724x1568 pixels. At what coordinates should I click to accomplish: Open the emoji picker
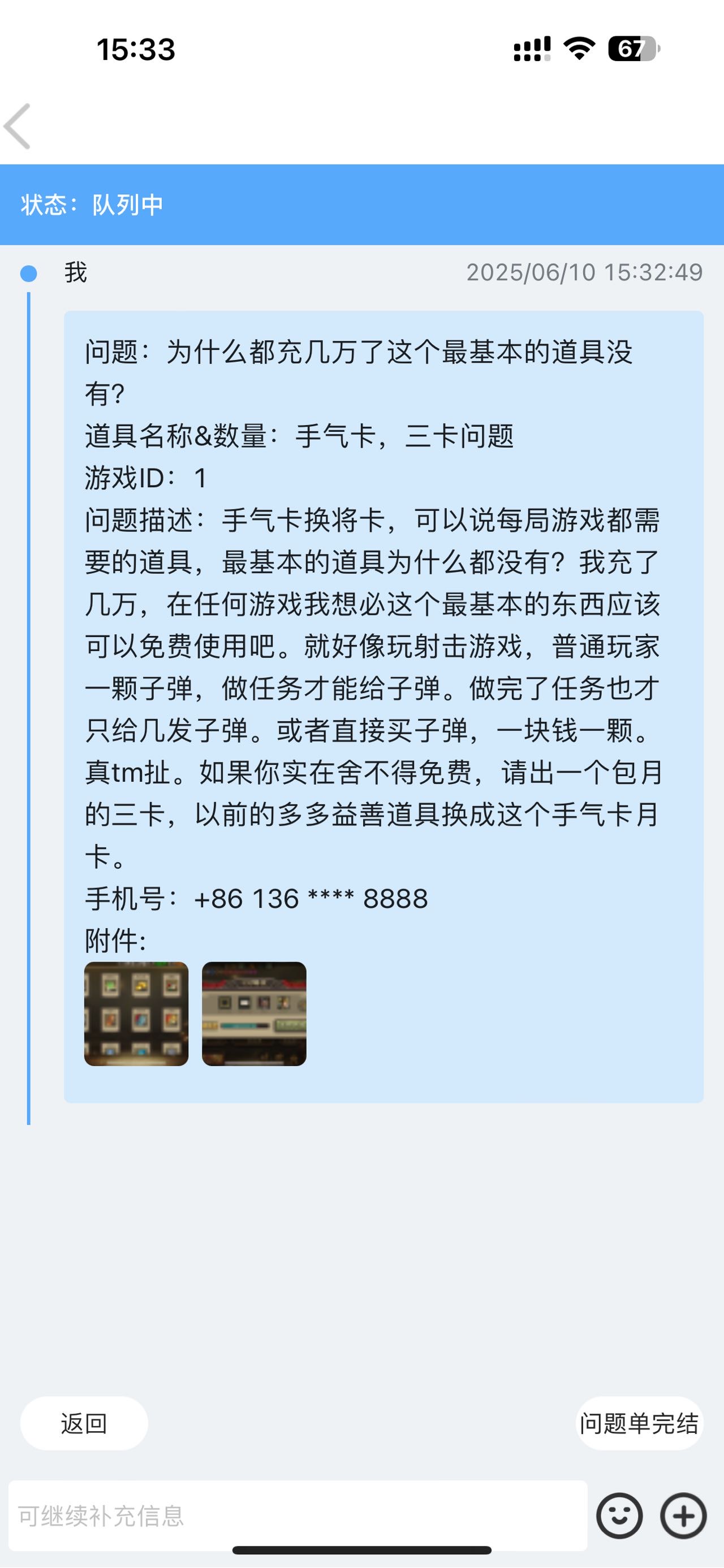tap(619, 1515)
